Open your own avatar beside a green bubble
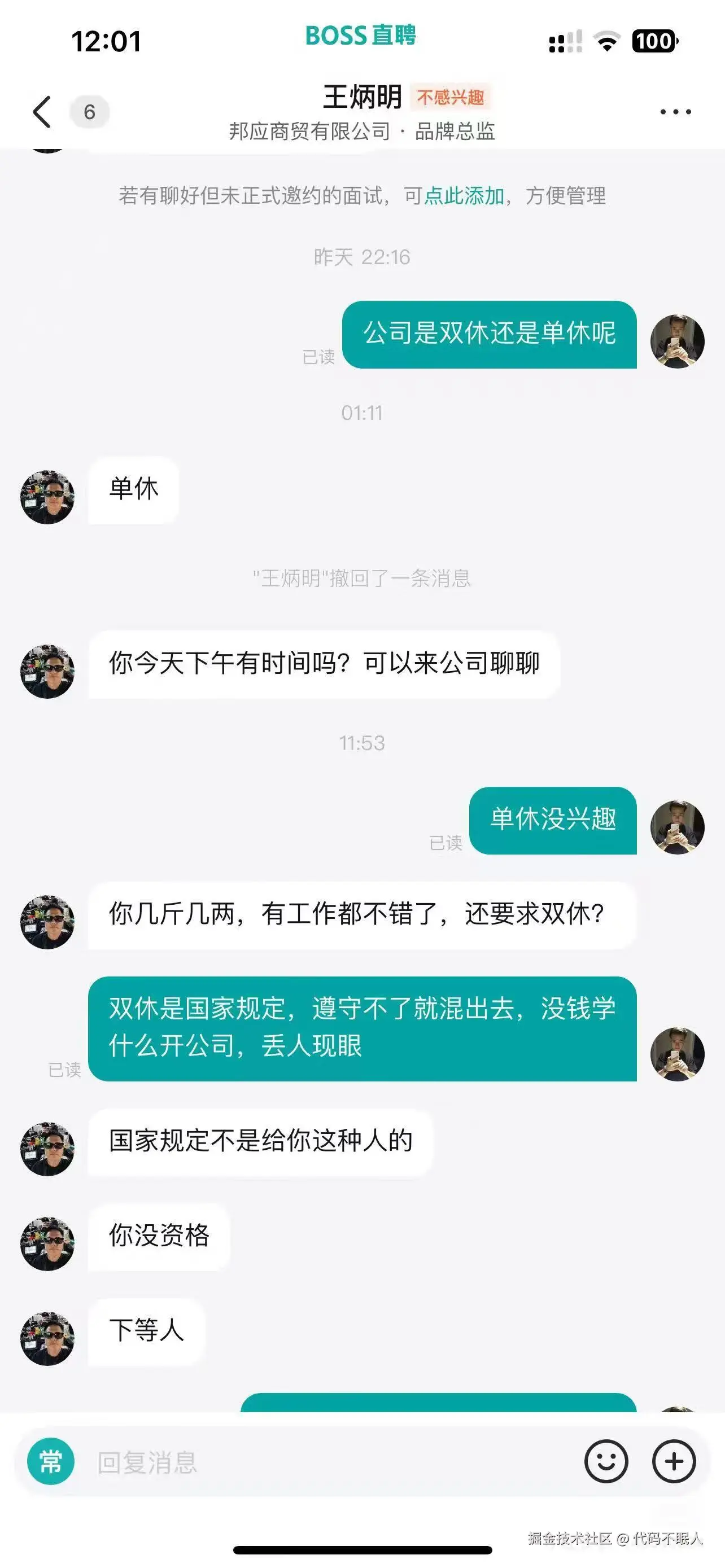Image resolution: width=725 pixels, height=1568 pixels. (x=678, y=339)
